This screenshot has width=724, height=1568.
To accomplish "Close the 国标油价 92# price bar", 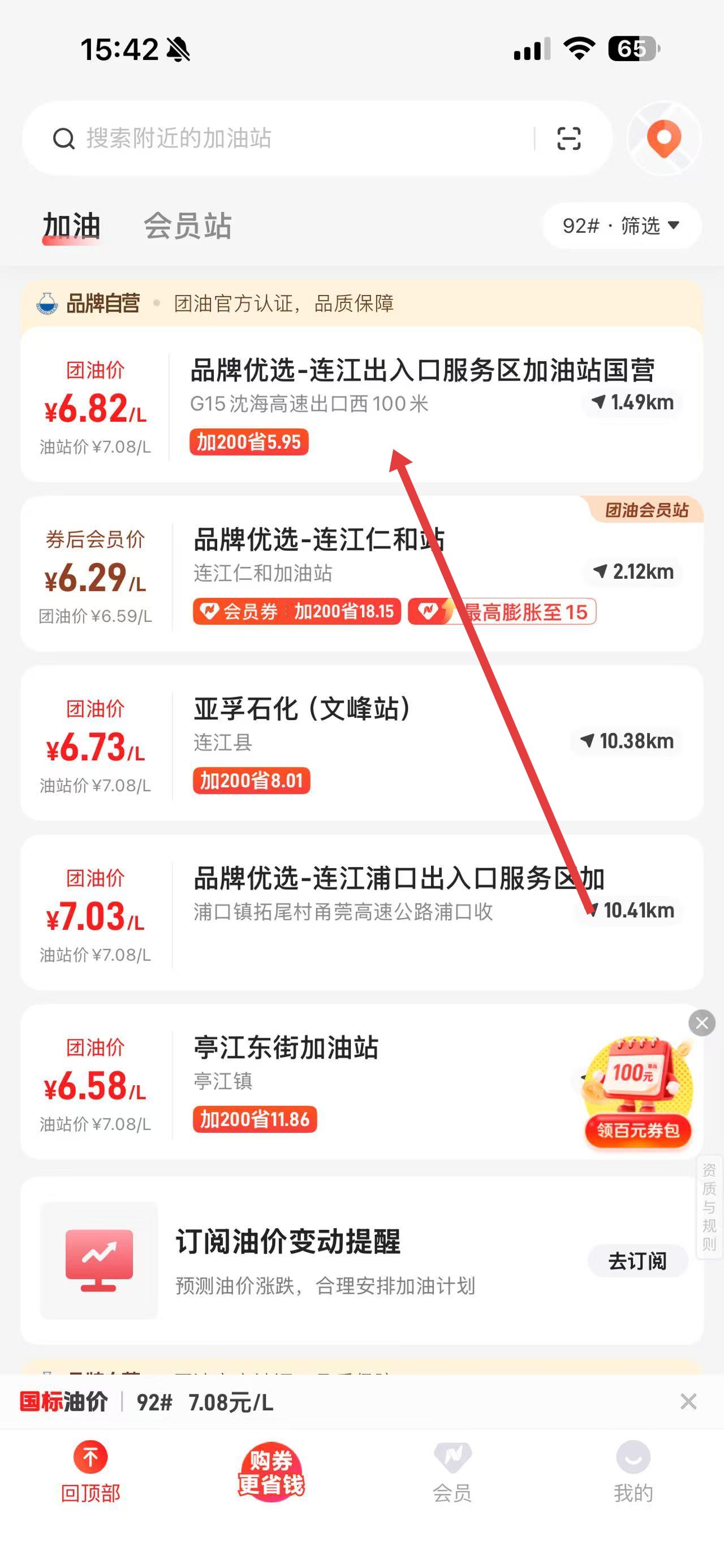I will tap(688, 1402).
